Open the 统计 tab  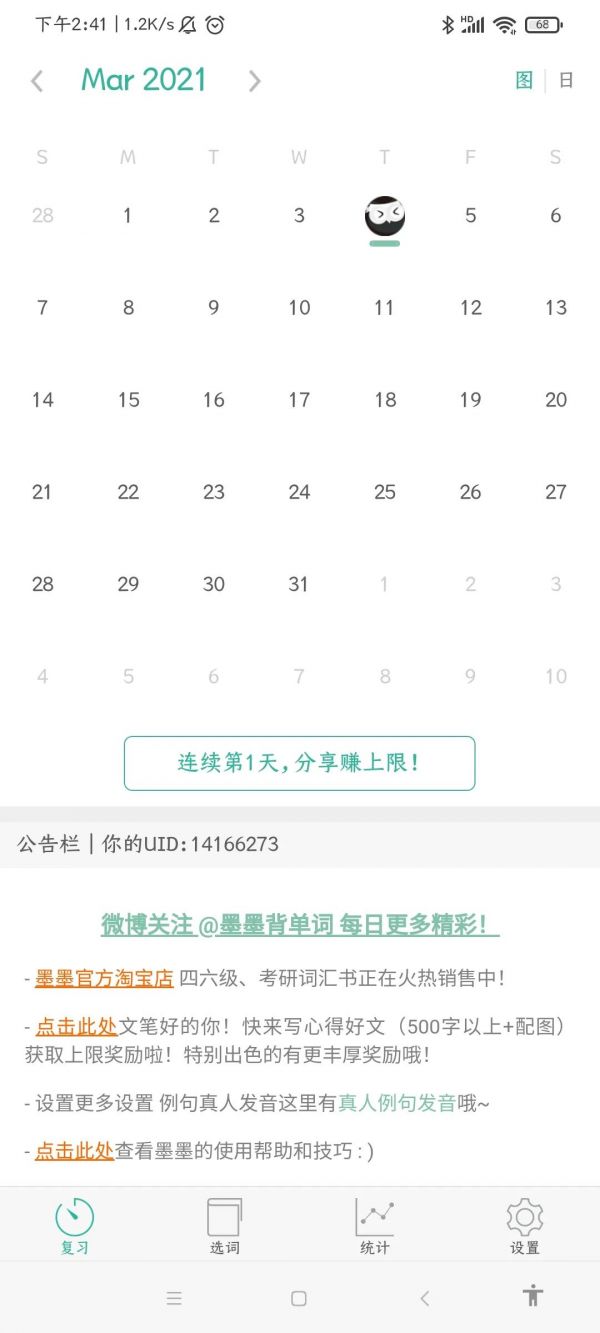tap(375, 1225)
